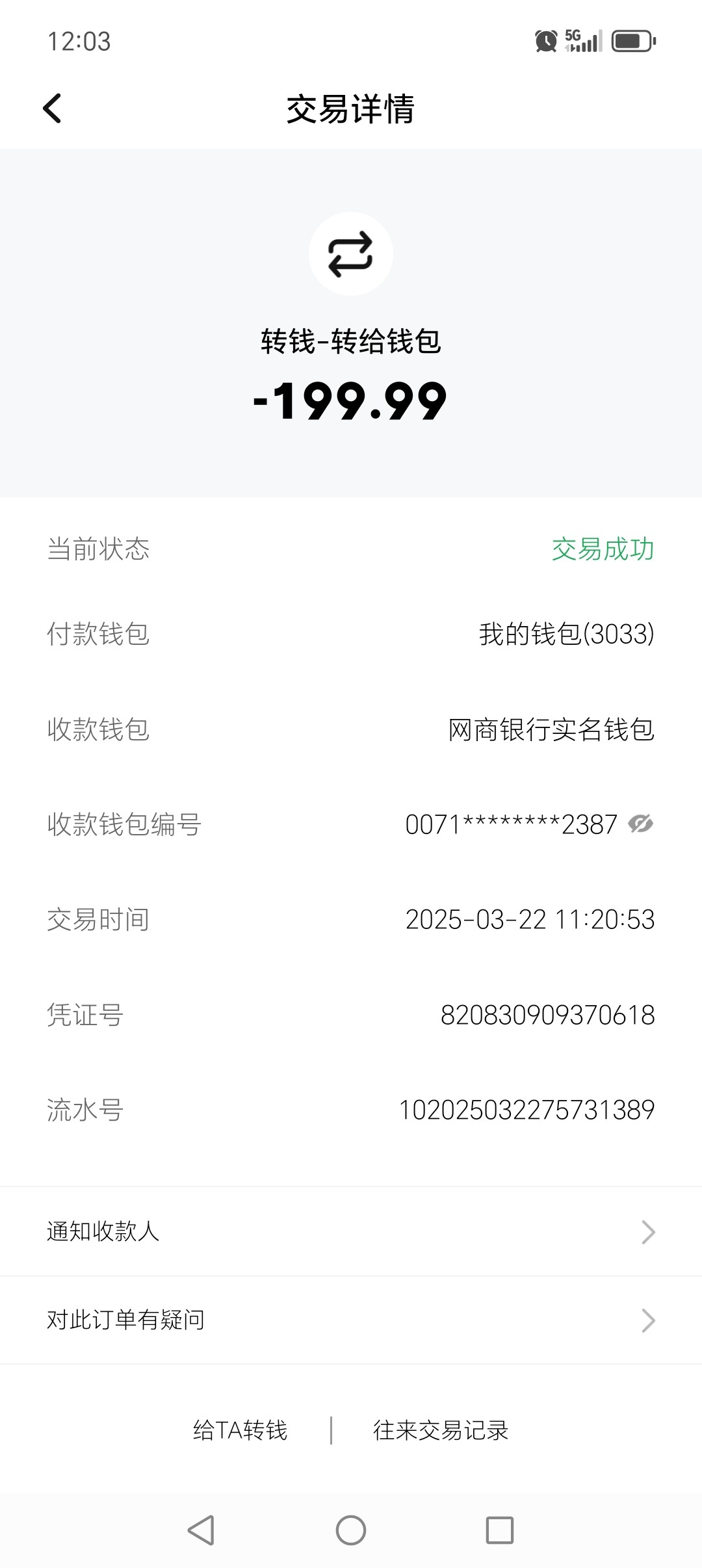702x1568 pixels.
Task: View 往来交易记录 history
Action: tap(441, 1430)
